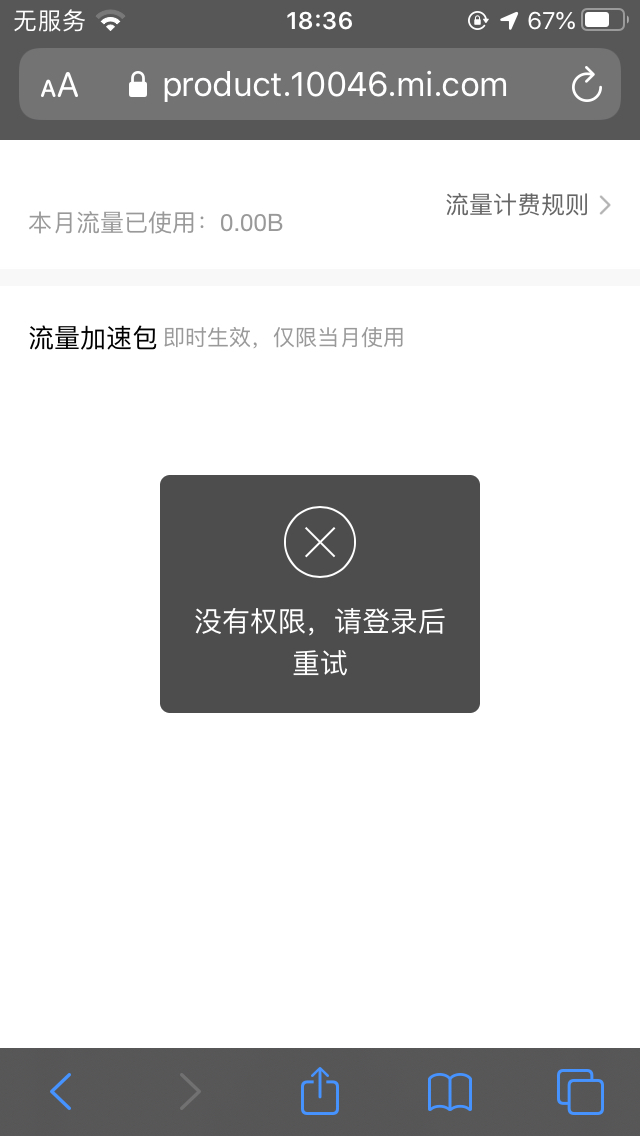Share this page

(320, 1091)
